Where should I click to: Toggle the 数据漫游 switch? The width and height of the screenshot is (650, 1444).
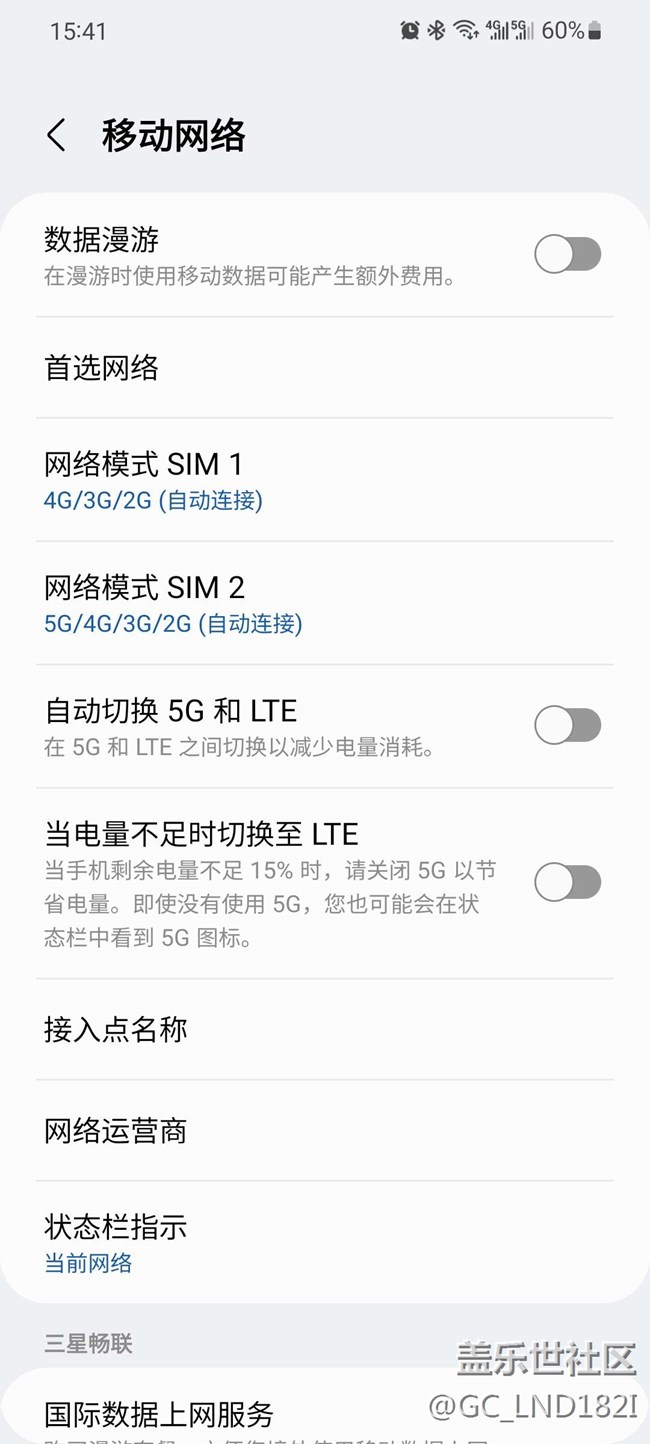tap(567, 255)
